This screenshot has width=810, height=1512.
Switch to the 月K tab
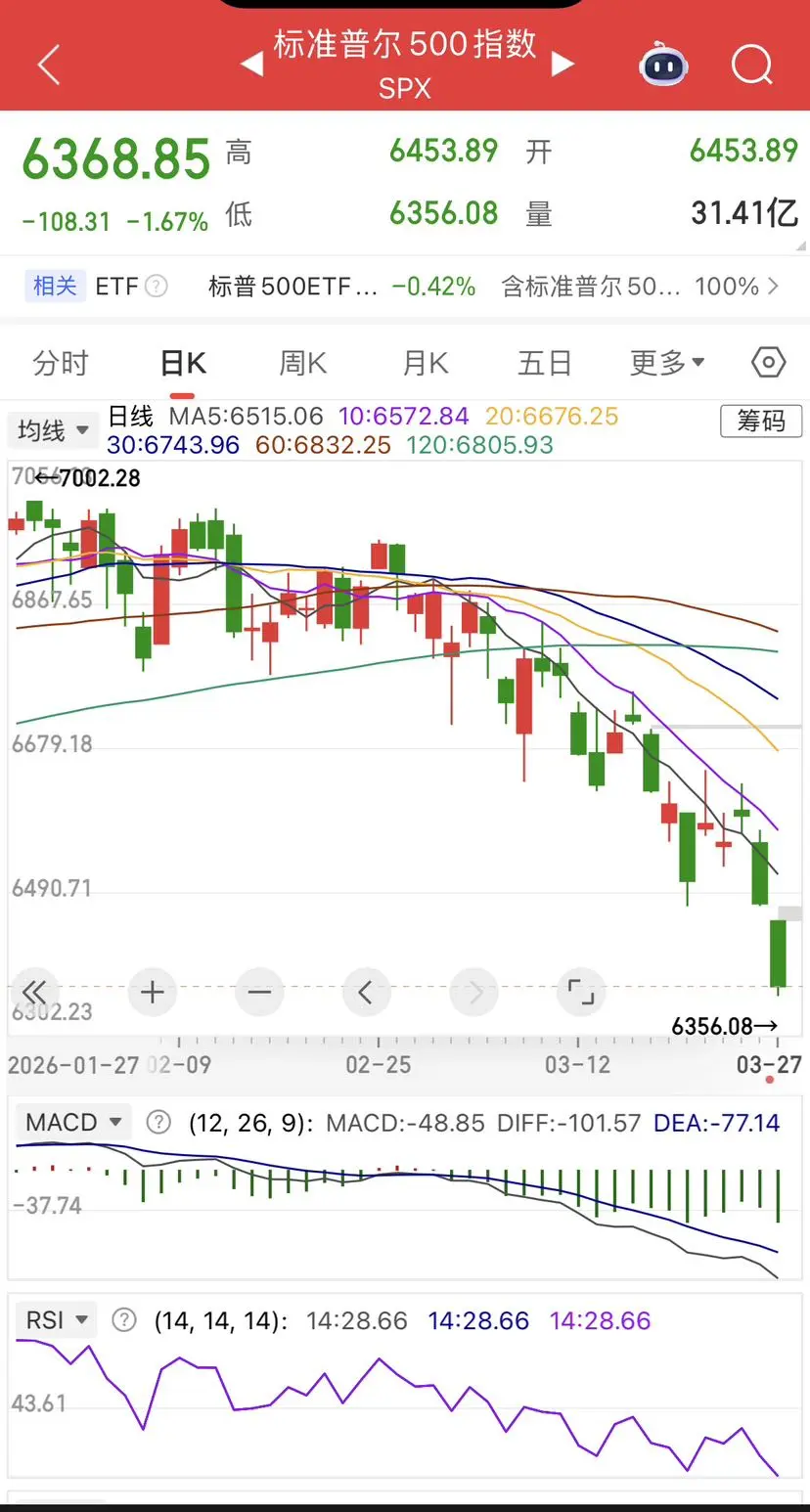coord(425,364)
